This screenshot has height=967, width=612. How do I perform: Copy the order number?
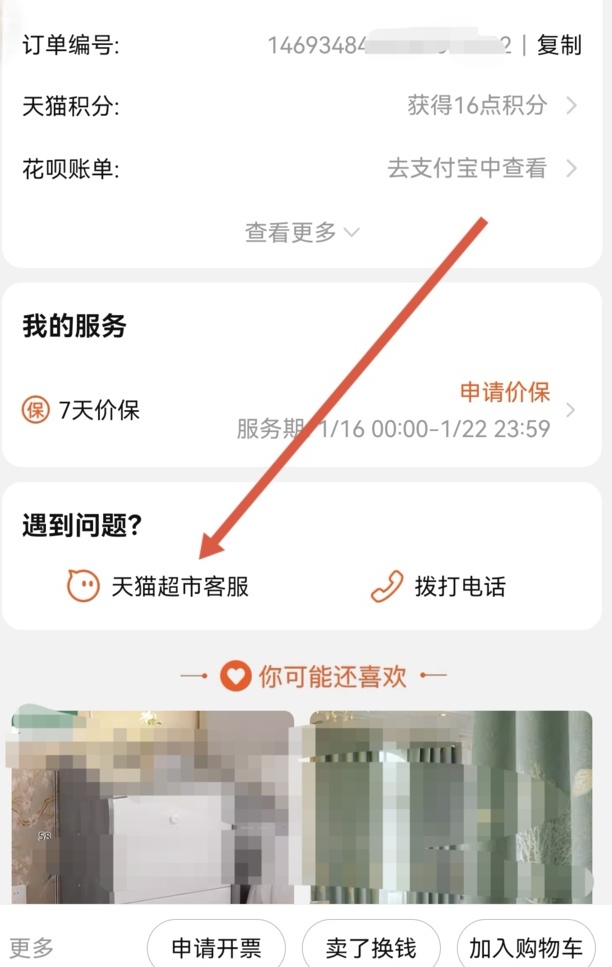tap(559, 45)
